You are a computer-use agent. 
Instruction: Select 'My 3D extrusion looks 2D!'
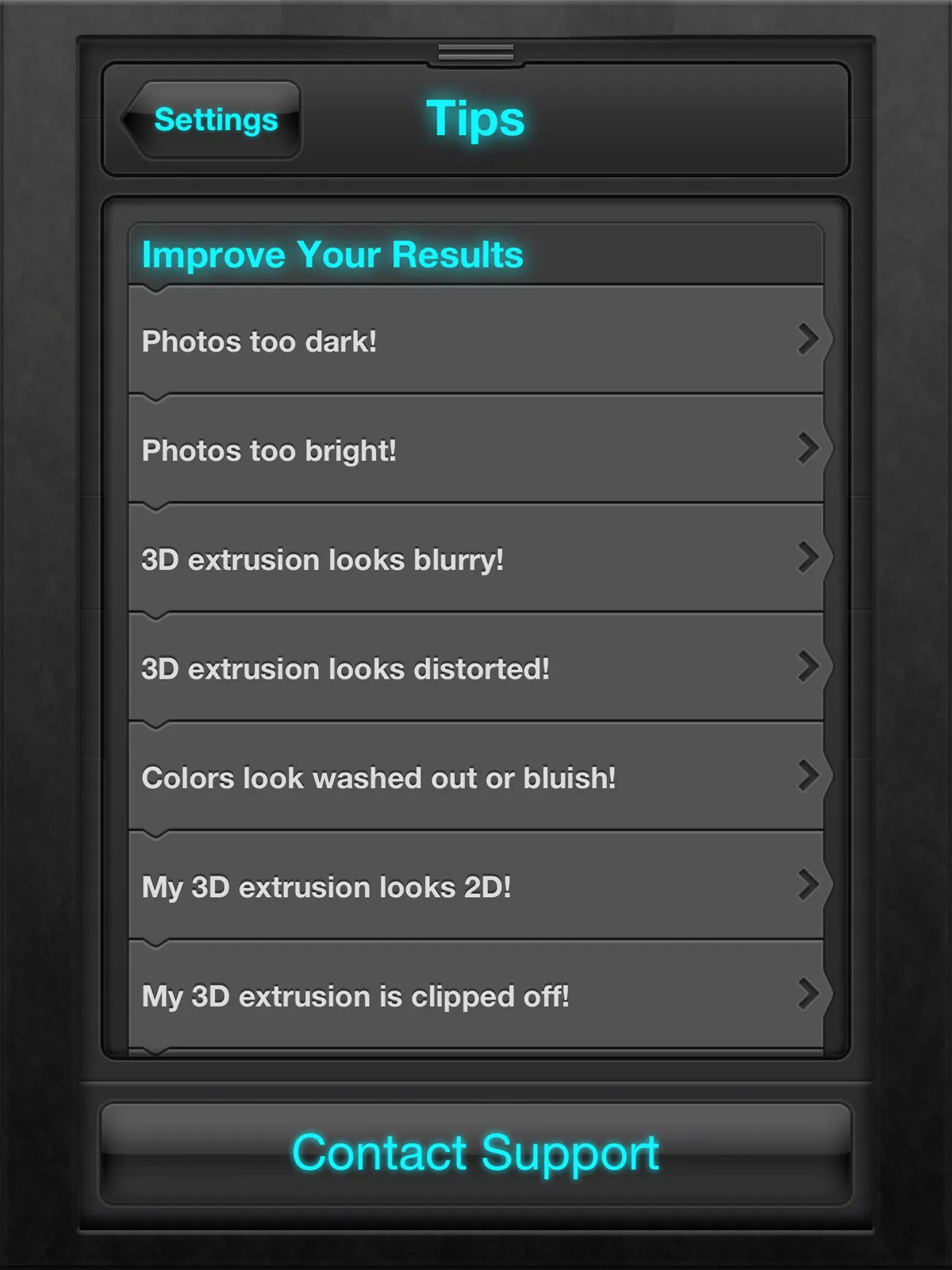point(476,887)
